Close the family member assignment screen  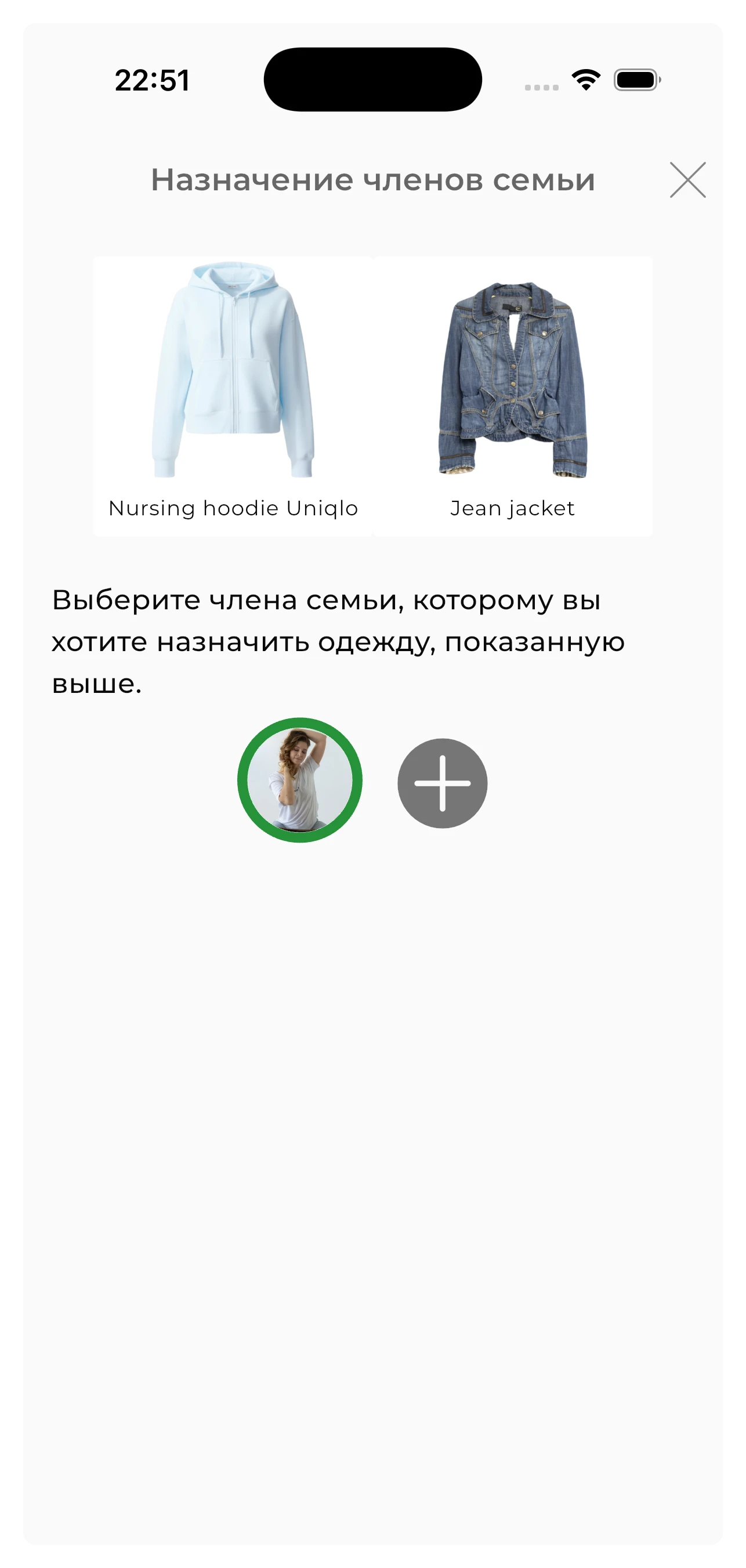[x=687, y=180]
